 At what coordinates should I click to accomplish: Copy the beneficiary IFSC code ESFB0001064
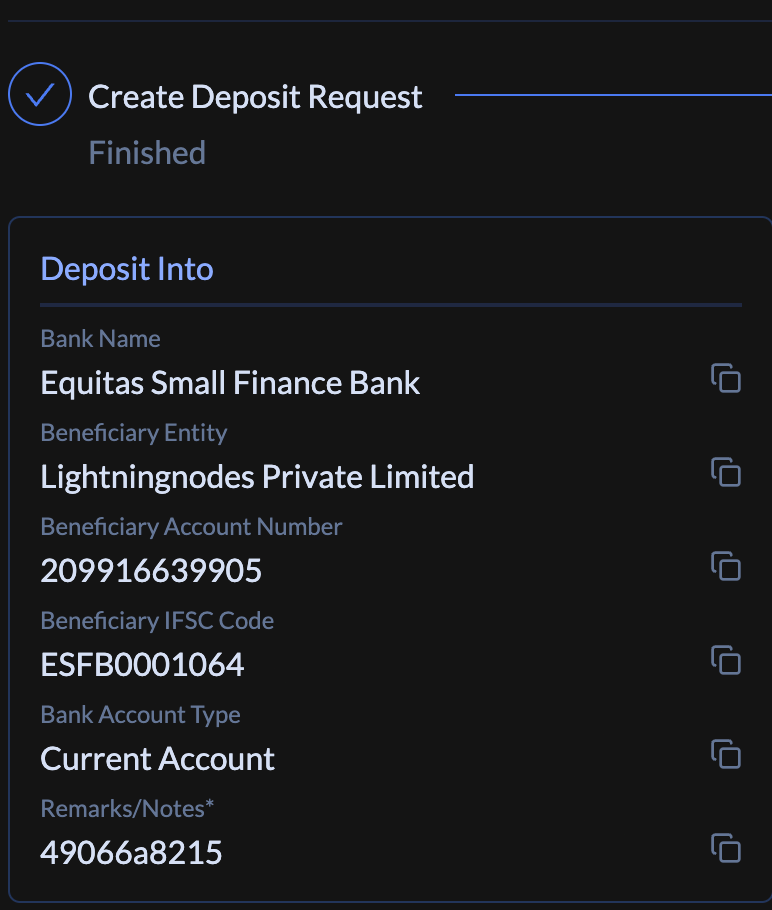click(726, 660)
